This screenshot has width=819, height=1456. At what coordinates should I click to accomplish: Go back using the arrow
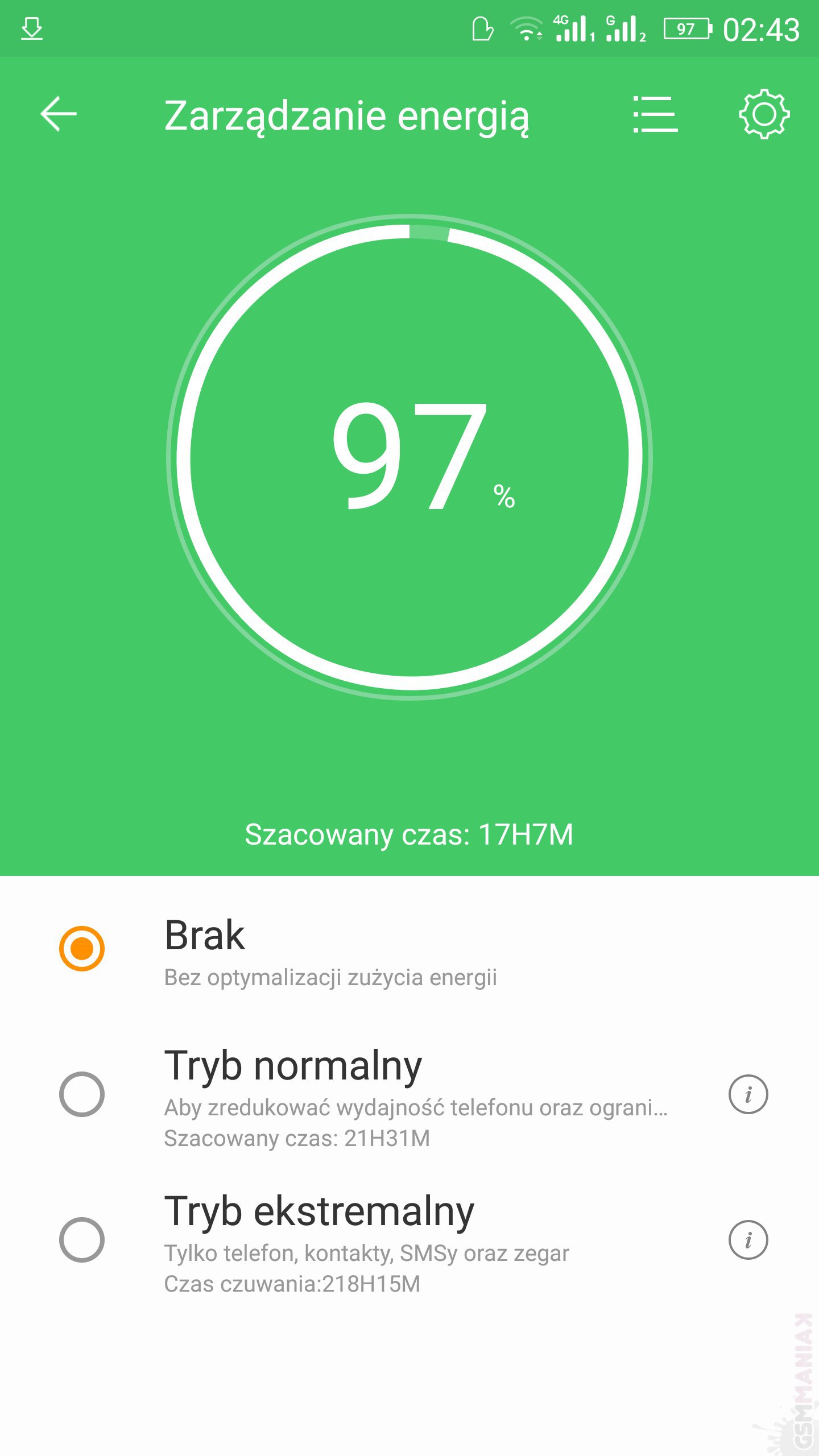coord(59,114)
